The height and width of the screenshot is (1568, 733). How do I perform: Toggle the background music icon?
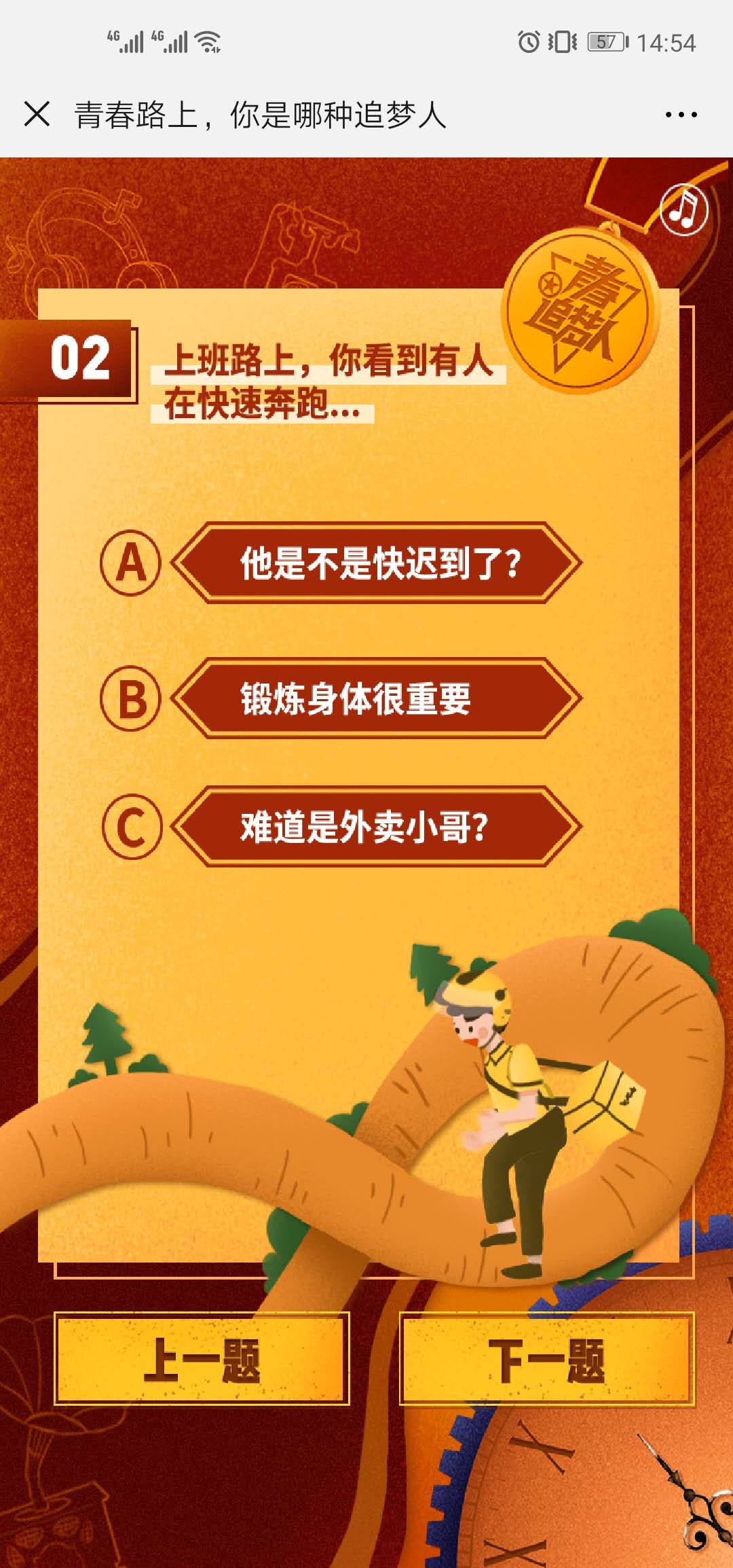[683, 210]
